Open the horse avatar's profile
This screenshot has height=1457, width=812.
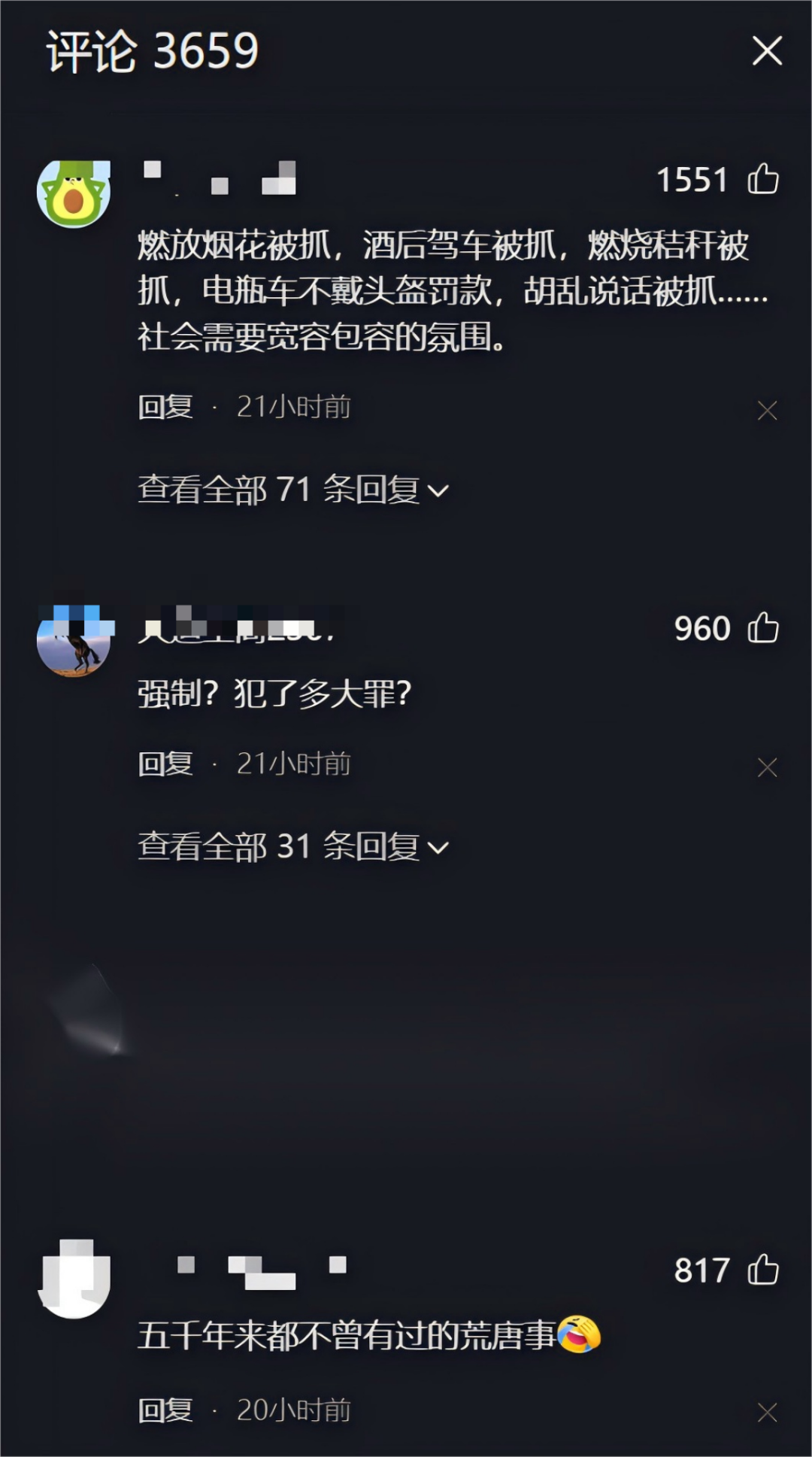pyautogui.click(x=74, y=641)
